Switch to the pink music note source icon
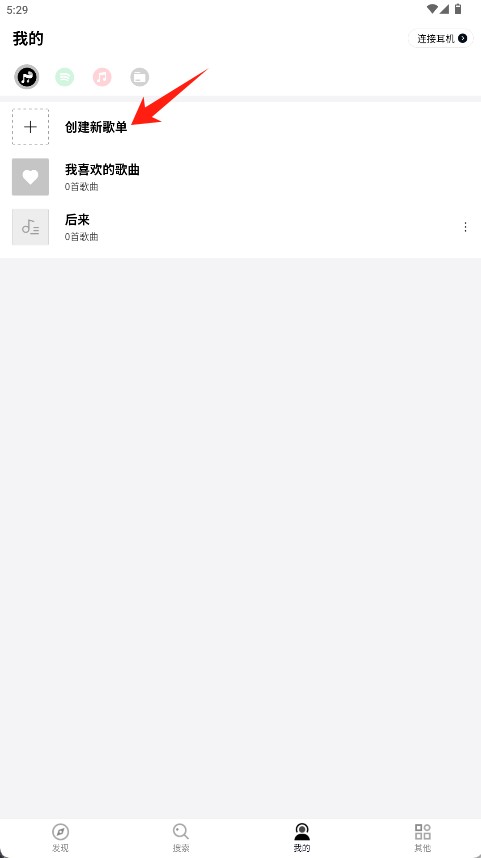Screen dimensions: 481x858 (x=102, y=77)
